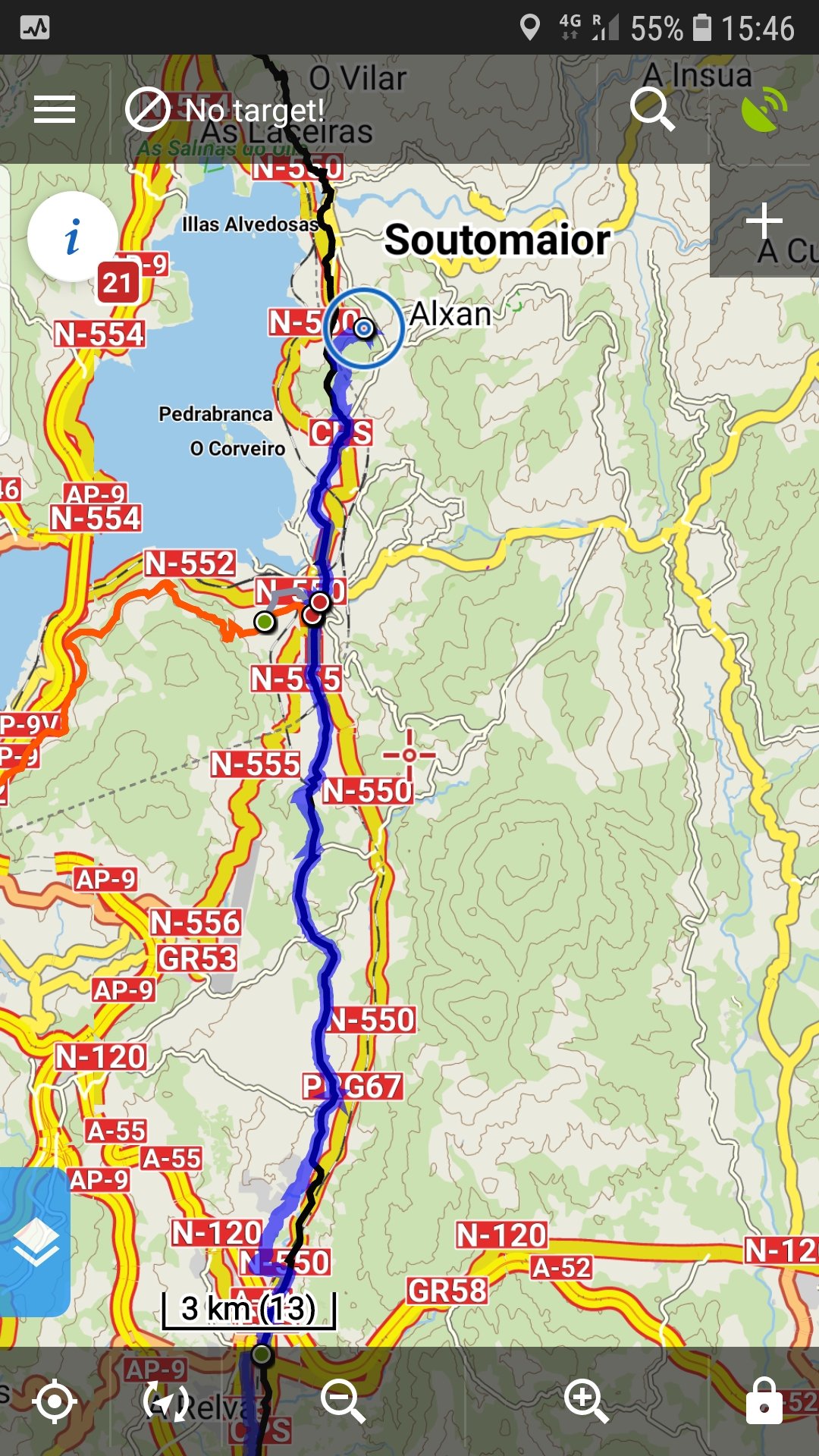Image resolution: width=819 pixels, height=1456 pixels.
Task: Open GPS satellite status icon
Action: (x=764, y=110)
